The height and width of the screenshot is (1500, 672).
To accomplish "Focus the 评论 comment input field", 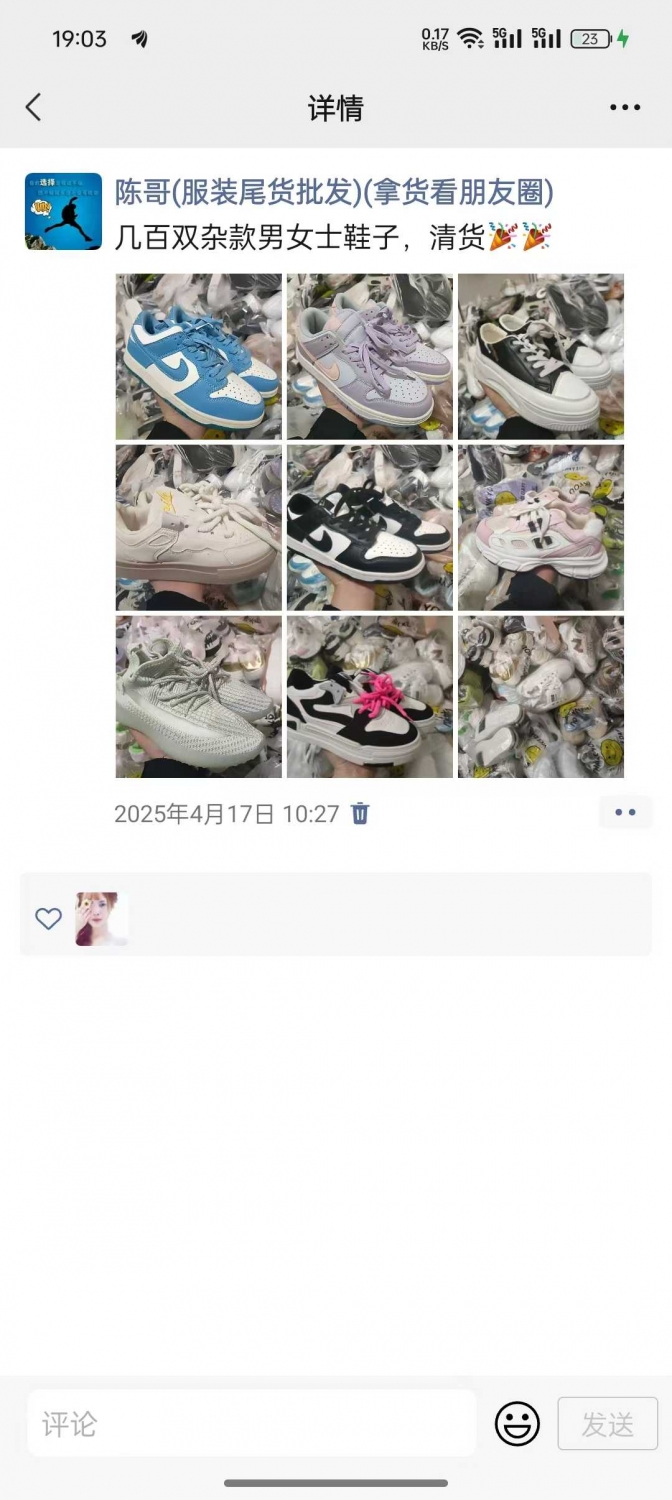I will pos(251,1423).
